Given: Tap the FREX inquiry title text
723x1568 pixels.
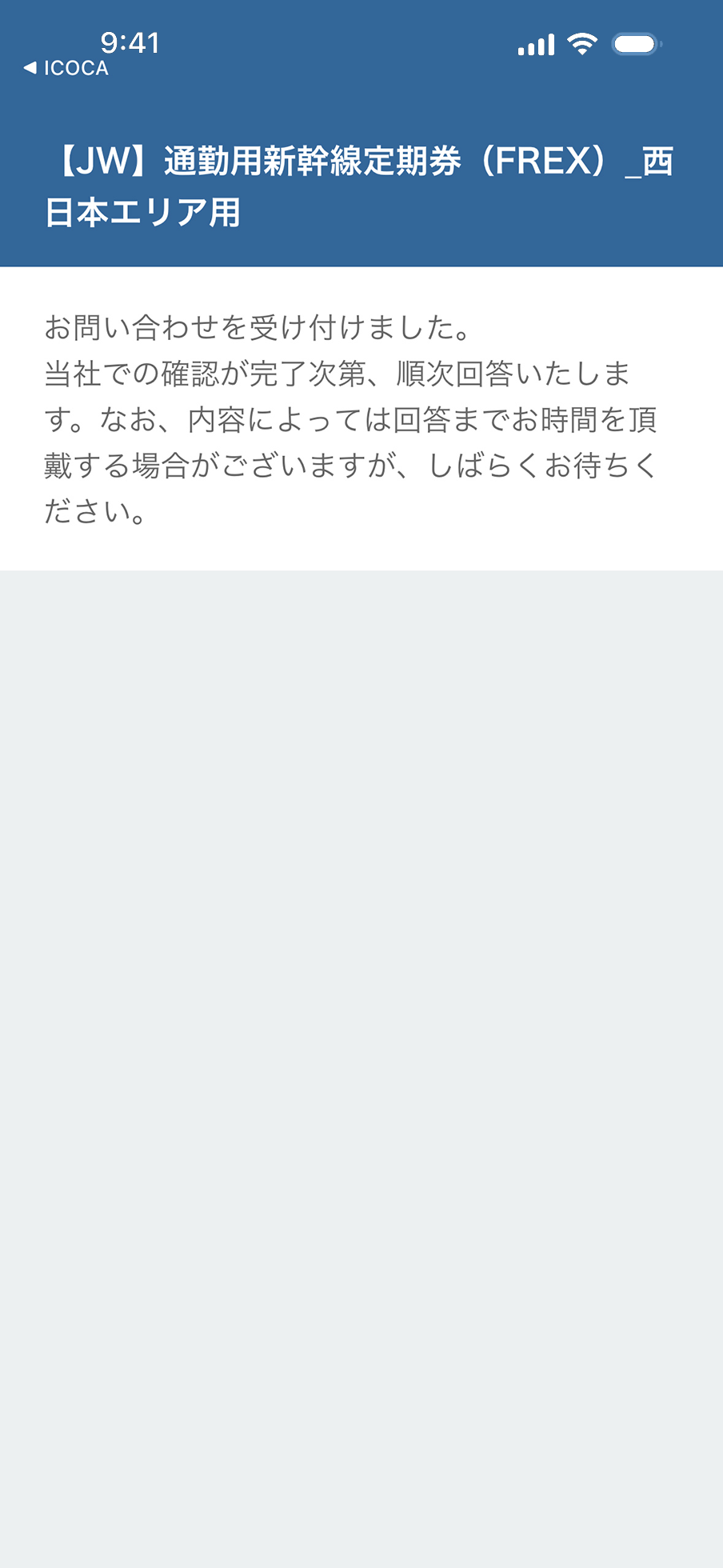Looking at the screenshot, I should coord(360,184).
